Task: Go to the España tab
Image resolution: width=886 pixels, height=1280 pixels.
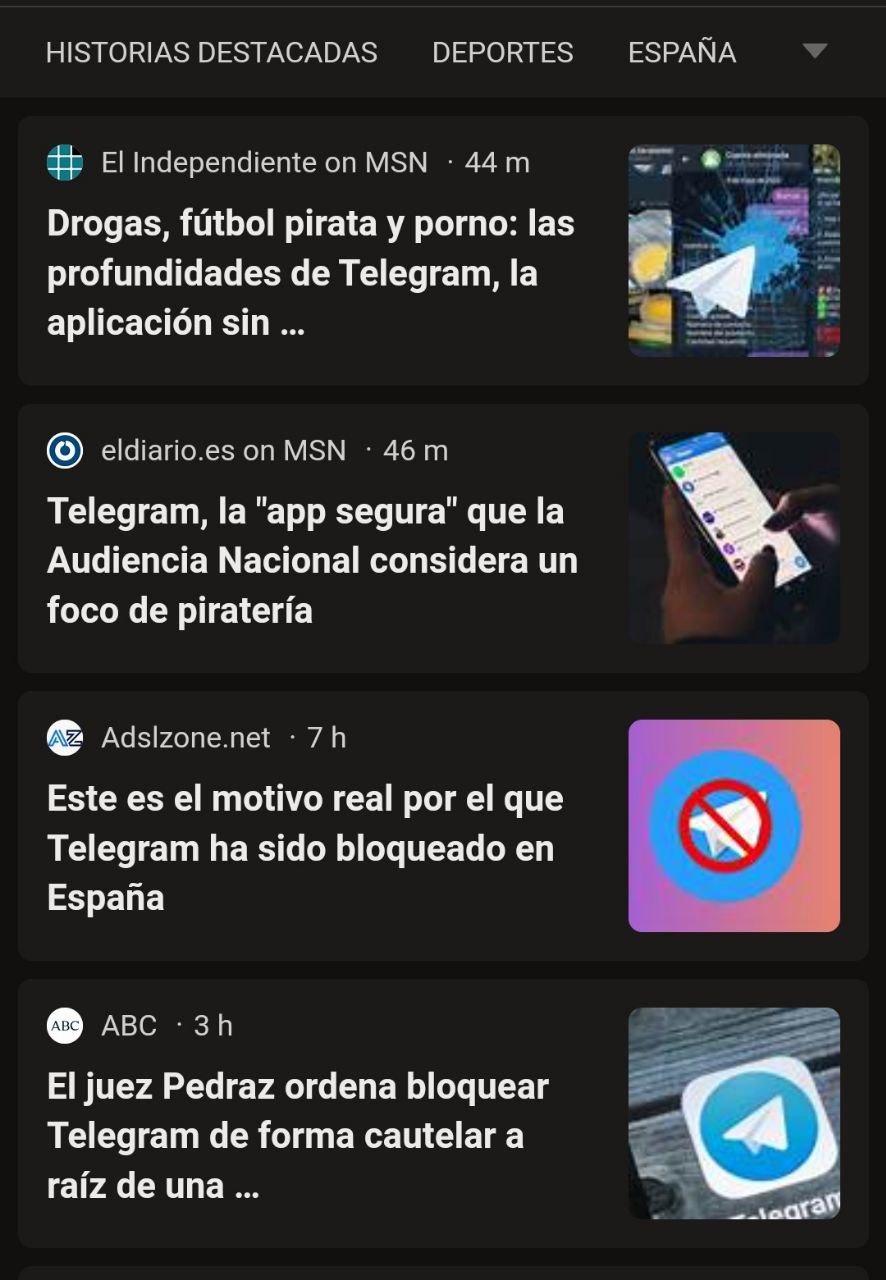Action: [x=682, y=53]
